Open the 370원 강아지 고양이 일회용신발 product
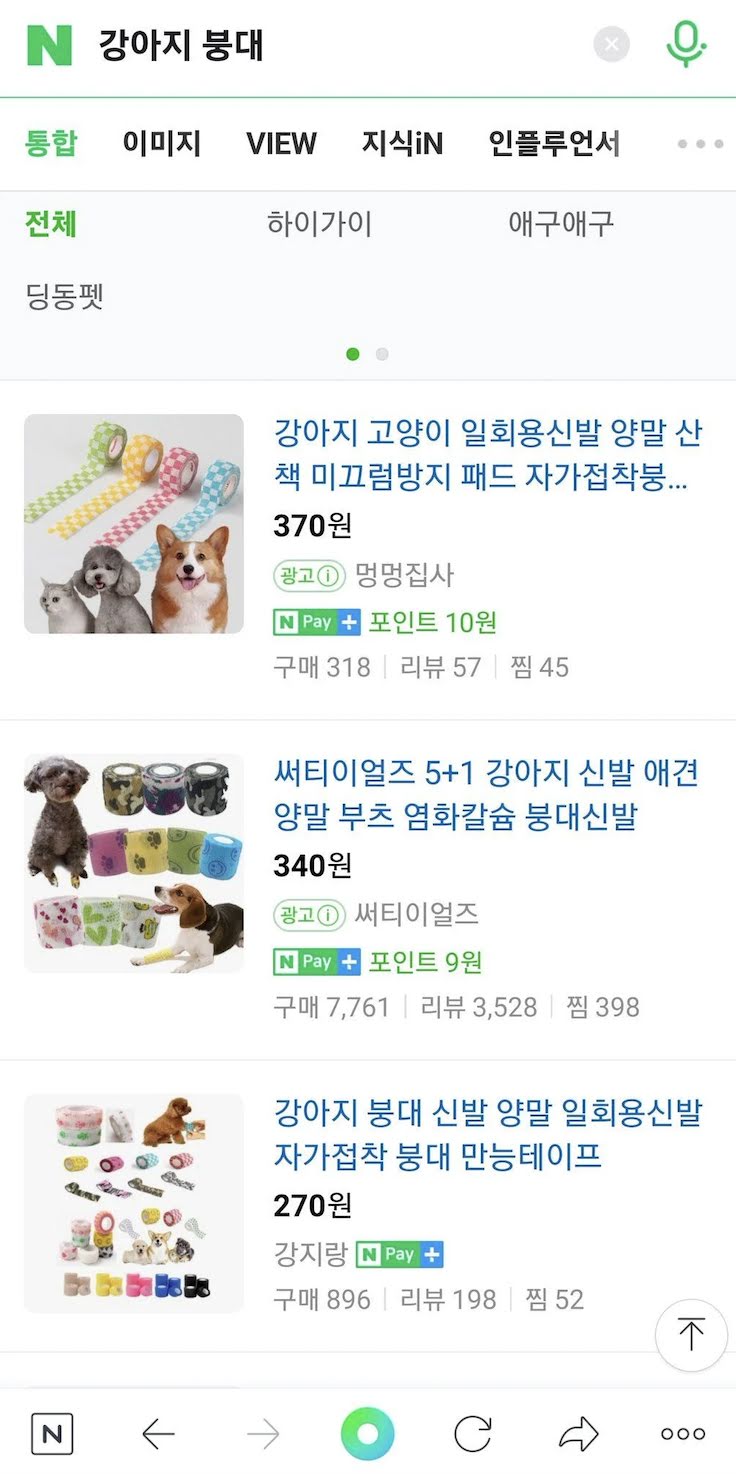 487,455
